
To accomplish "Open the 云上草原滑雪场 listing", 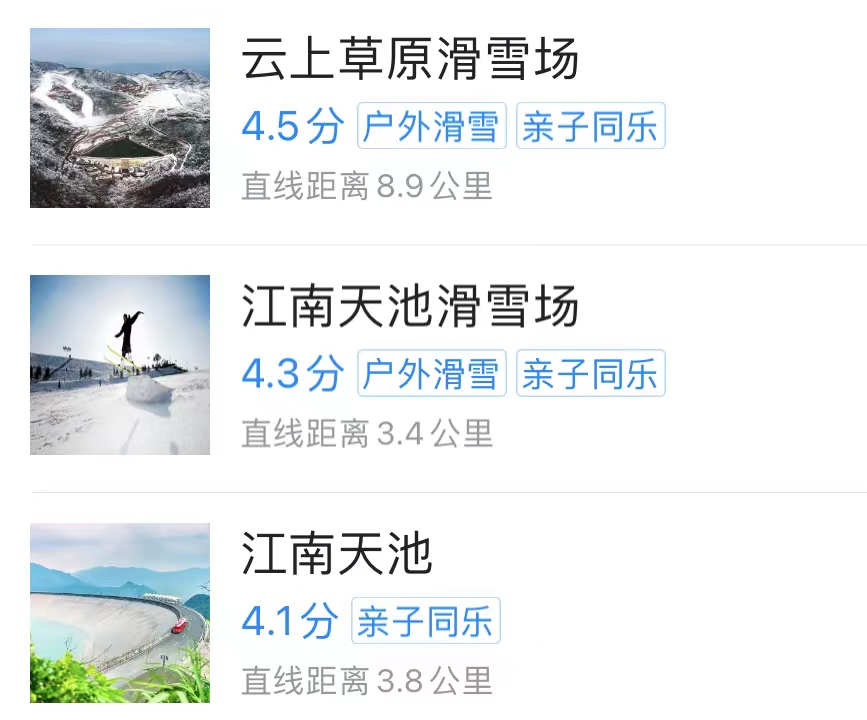I will 410,62.
